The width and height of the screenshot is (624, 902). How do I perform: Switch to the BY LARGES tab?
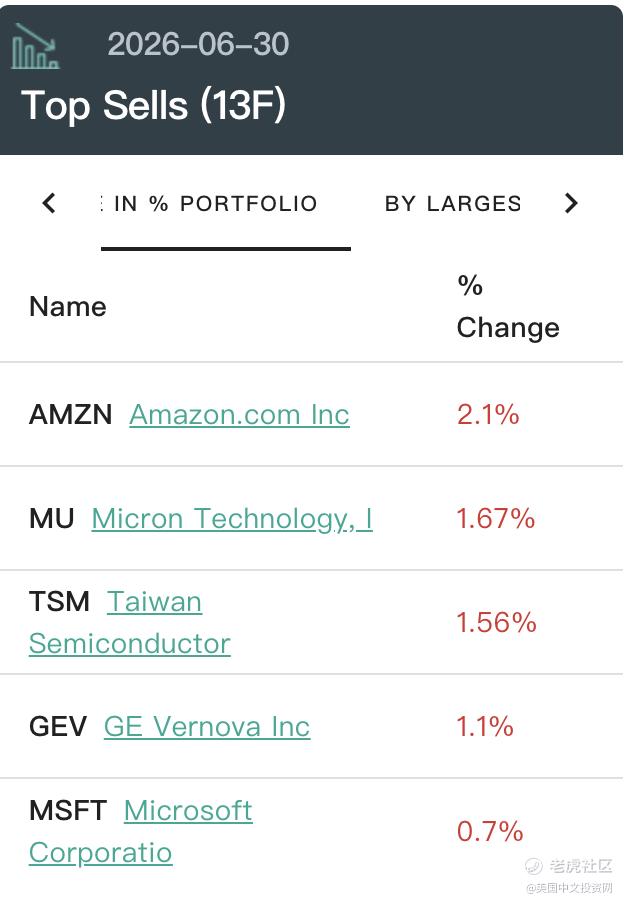click(453, 204)
